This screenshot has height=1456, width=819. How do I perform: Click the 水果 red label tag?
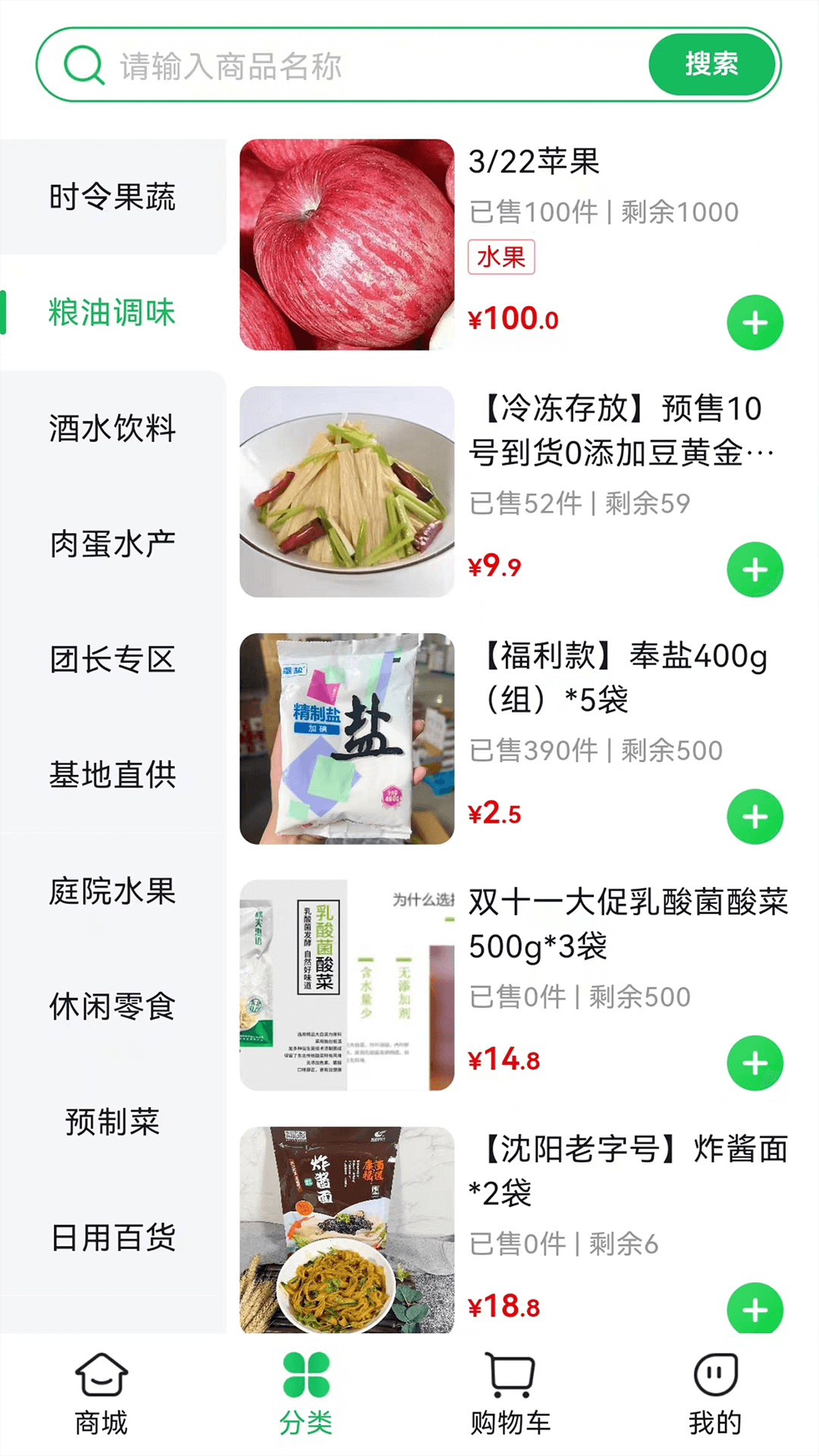501,258
